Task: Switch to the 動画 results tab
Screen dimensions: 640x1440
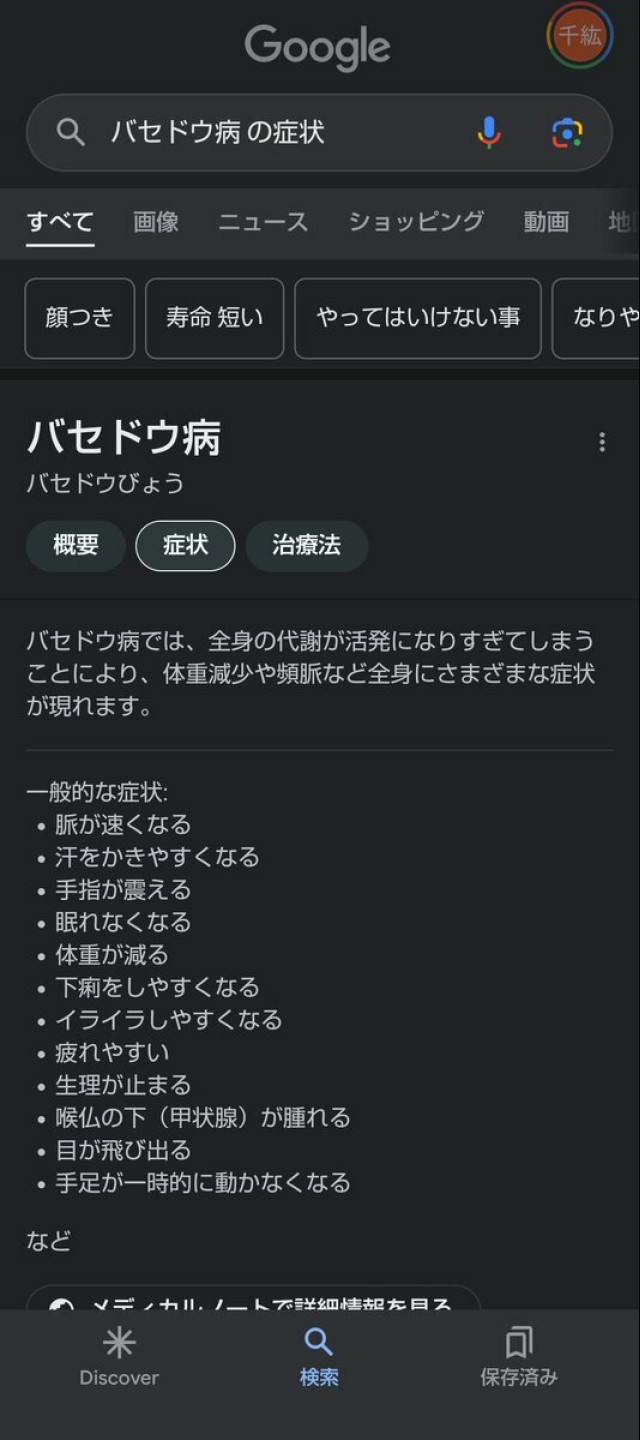Action: [546, 221]
